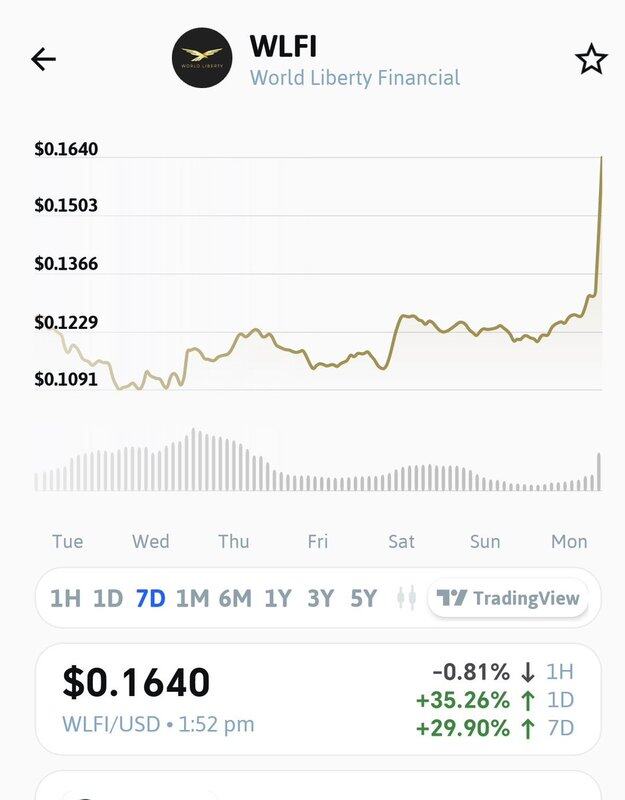
Task: Switch to the 1D time range
Action: point(107,599)
